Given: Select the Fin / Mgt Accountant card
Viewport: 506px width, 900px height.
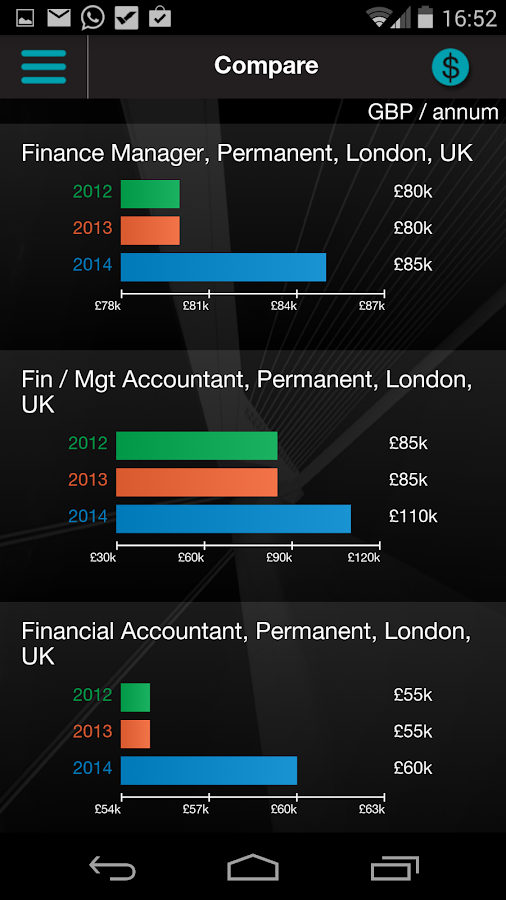Looking at the screenshot, I should click(x=253, y=476).
